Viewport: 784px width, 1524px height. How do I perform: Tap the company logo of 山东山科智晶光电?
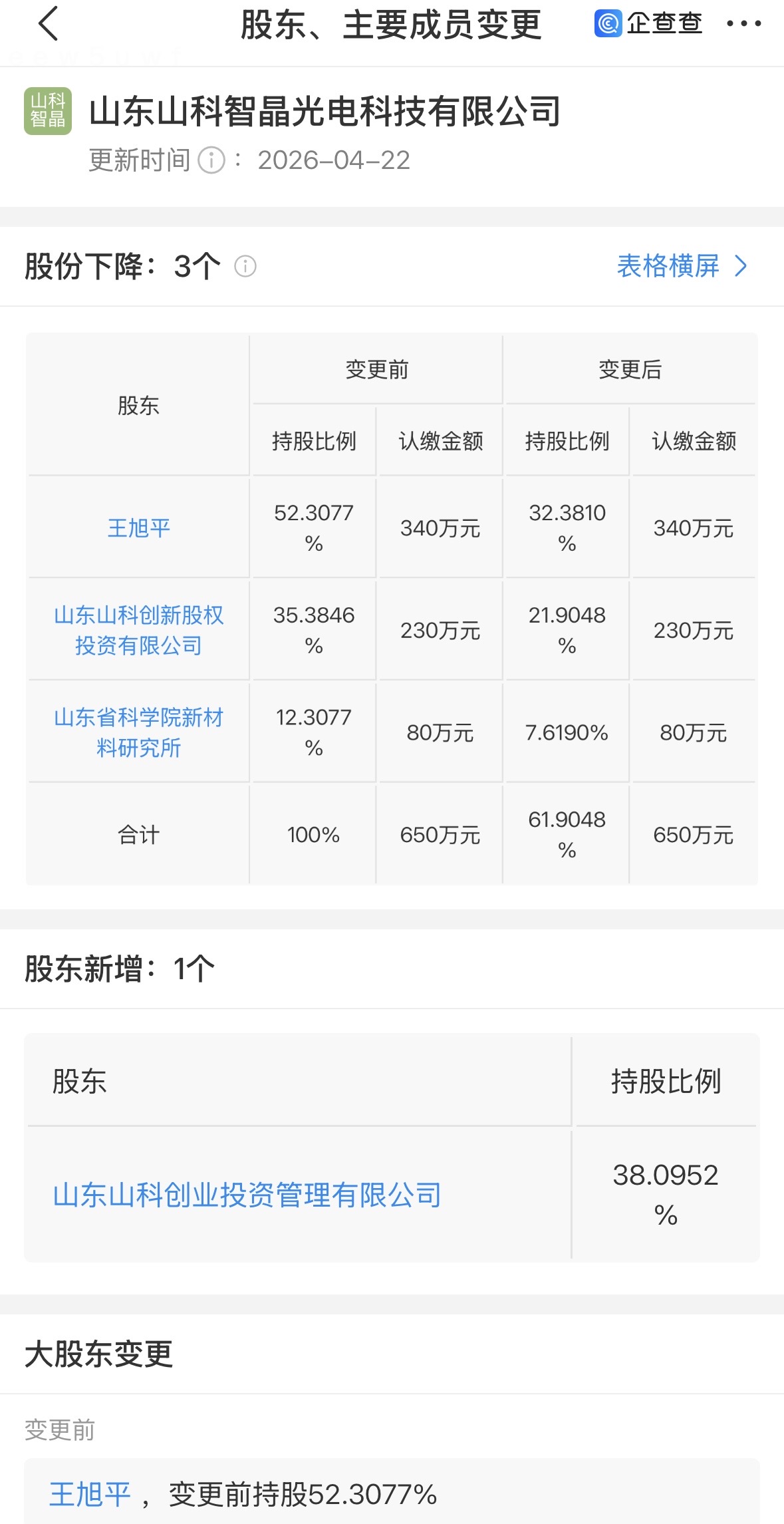pyautogui.click(x=48, y=111)
